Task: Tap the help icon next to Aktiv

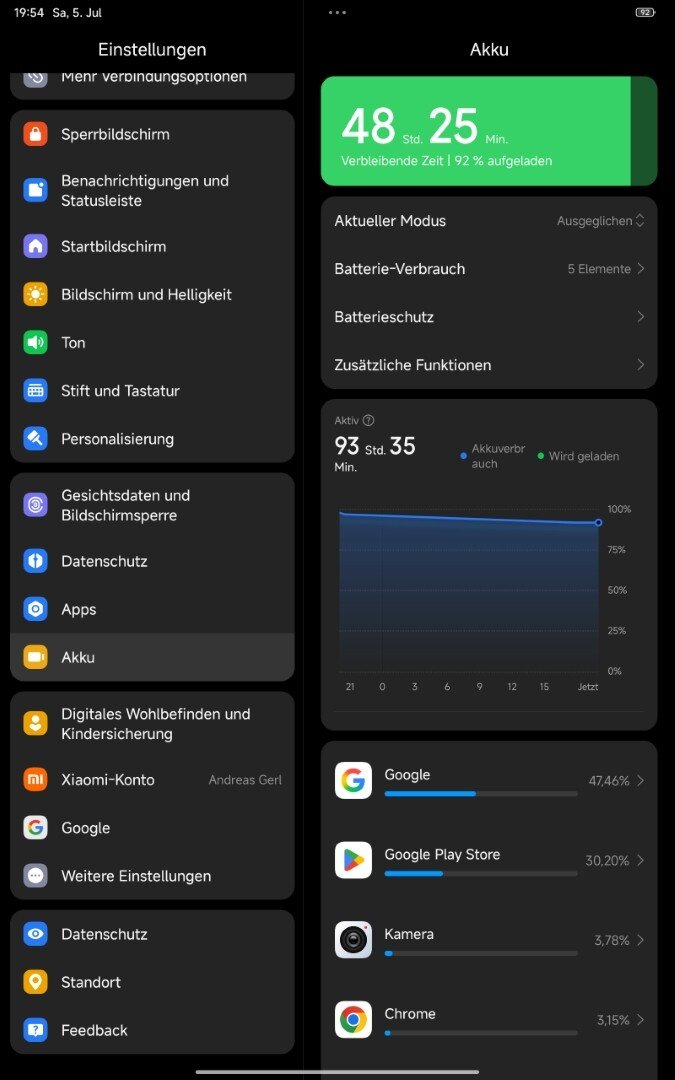Action: 369,421
